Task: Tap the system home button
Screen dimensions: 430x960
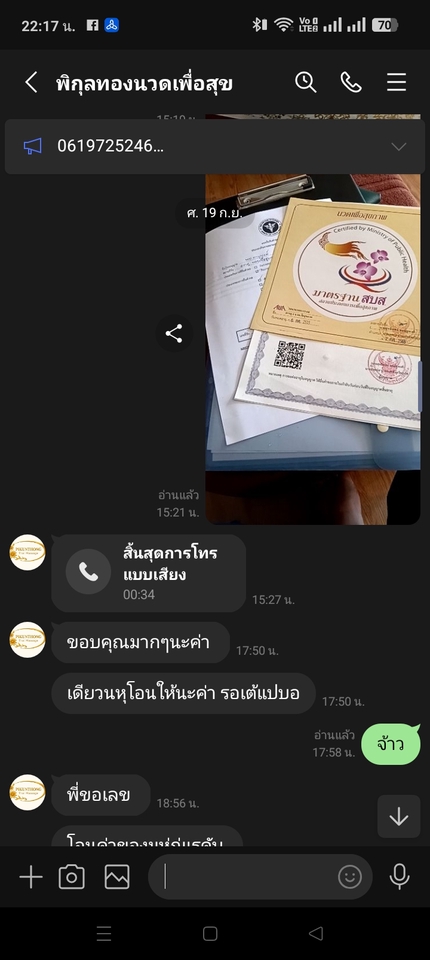Action: tap(210, 933)
